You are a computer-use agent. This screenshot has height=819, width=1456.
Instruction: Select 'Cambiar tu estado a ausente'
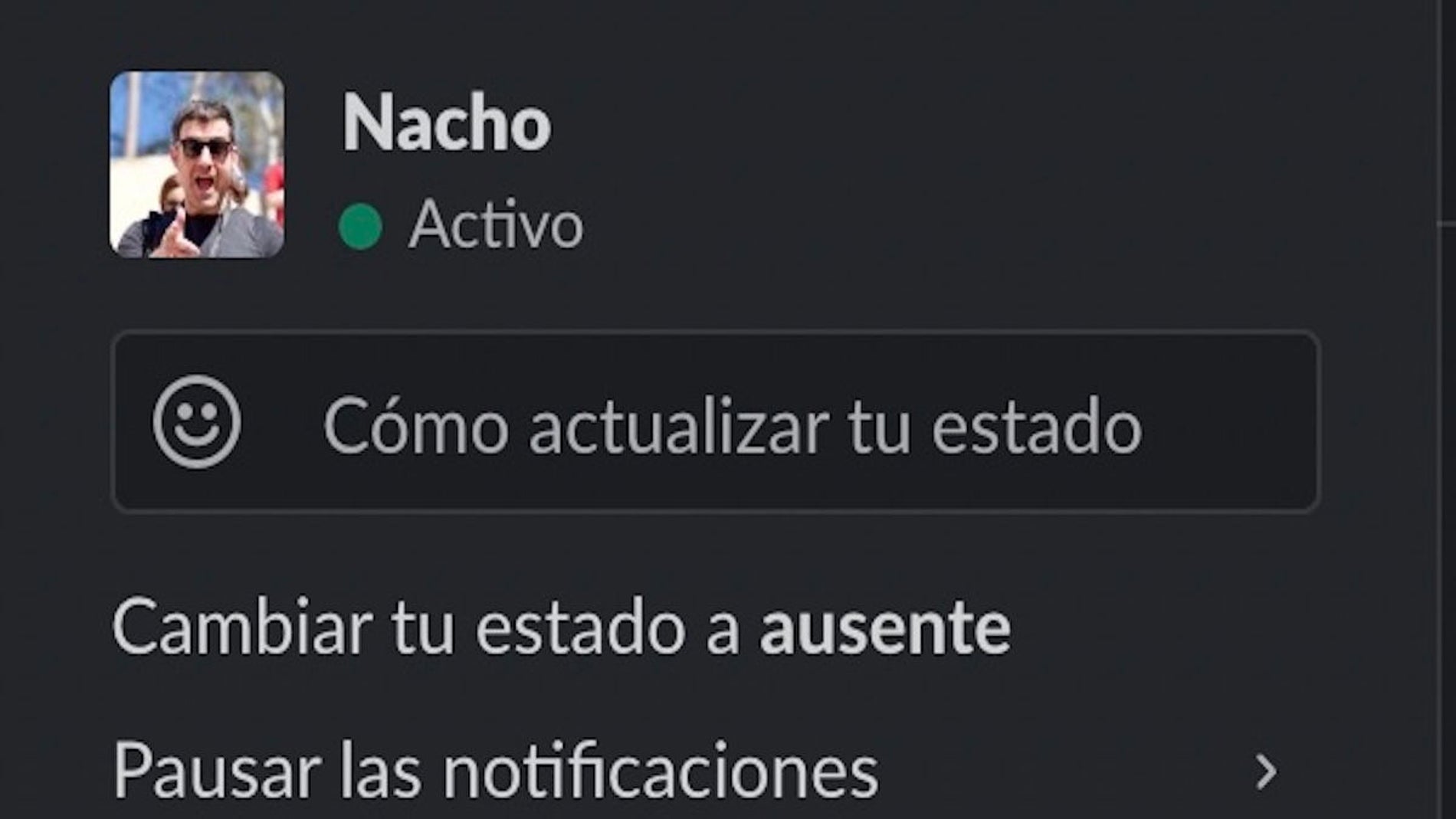[562, 627]
